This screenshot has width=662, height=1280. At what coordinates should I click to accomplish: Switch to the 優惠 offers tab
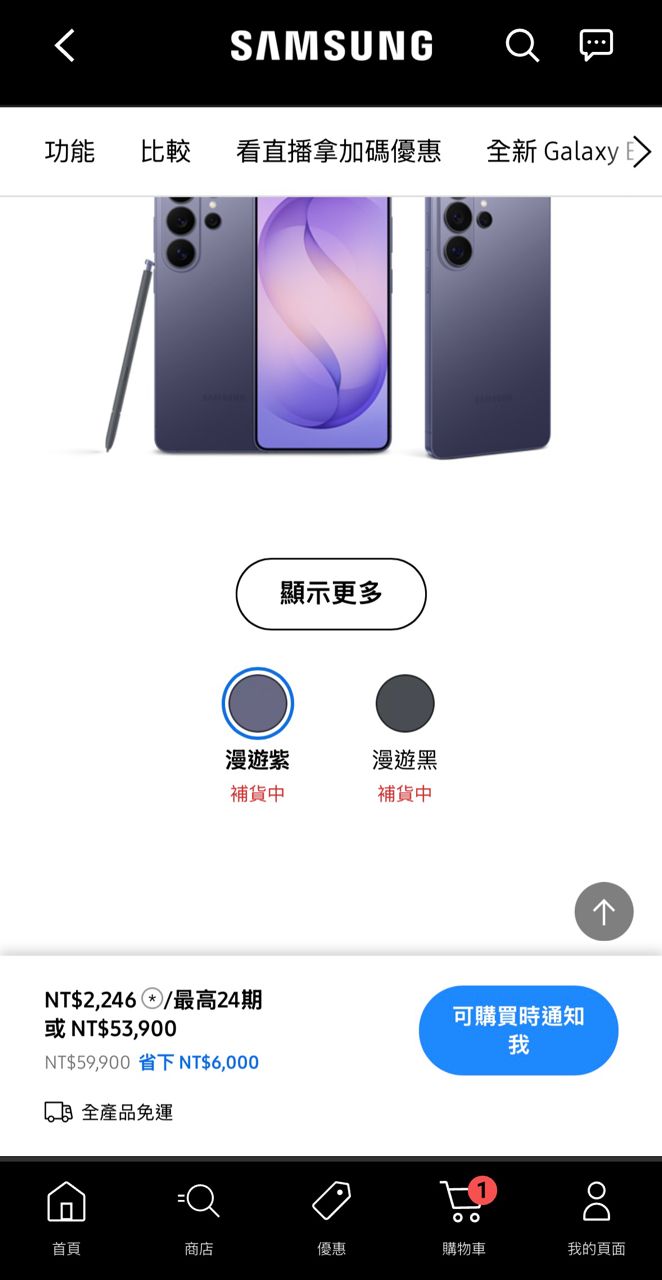click(331, 1215)
